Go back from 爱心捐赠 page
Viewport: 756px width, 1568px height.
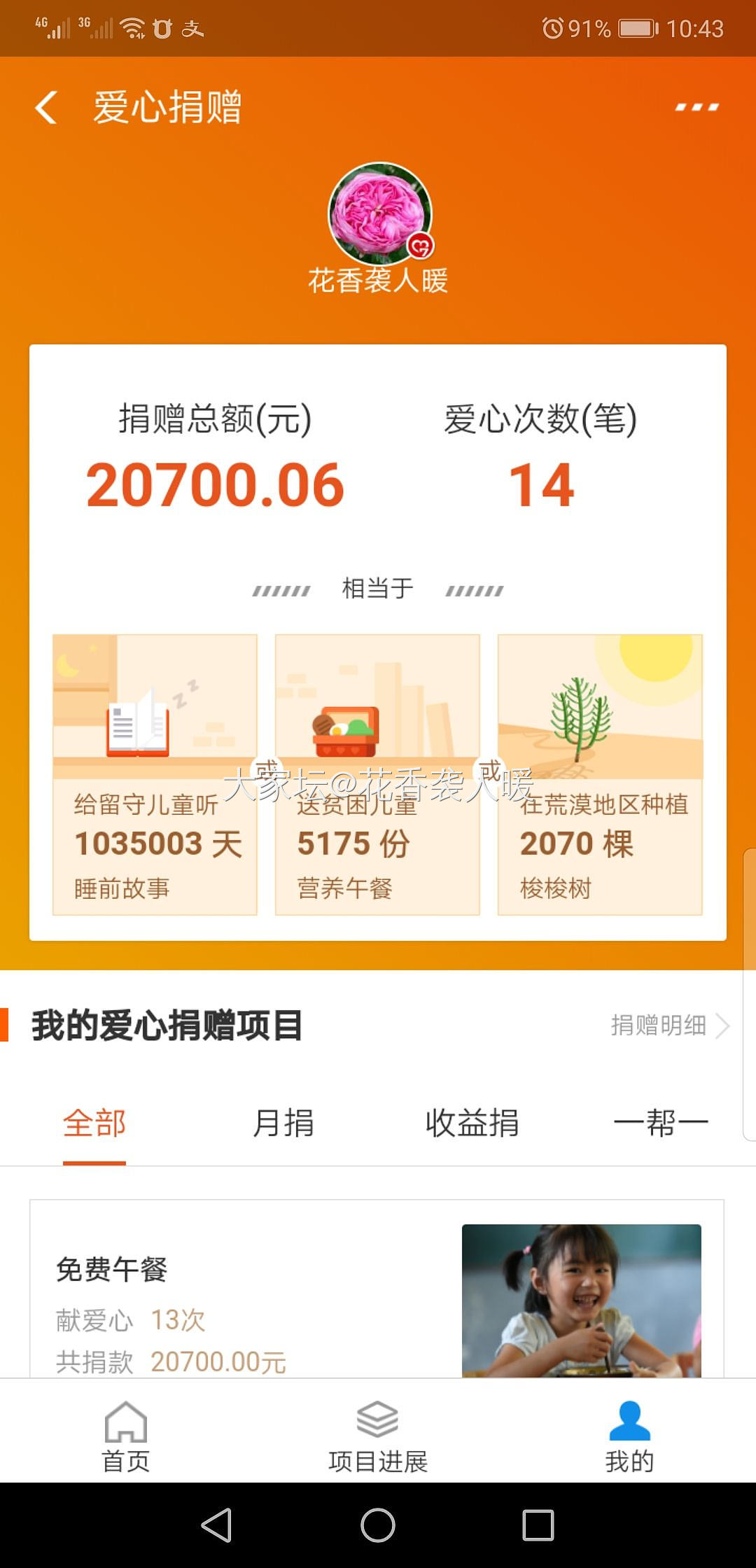47,108
